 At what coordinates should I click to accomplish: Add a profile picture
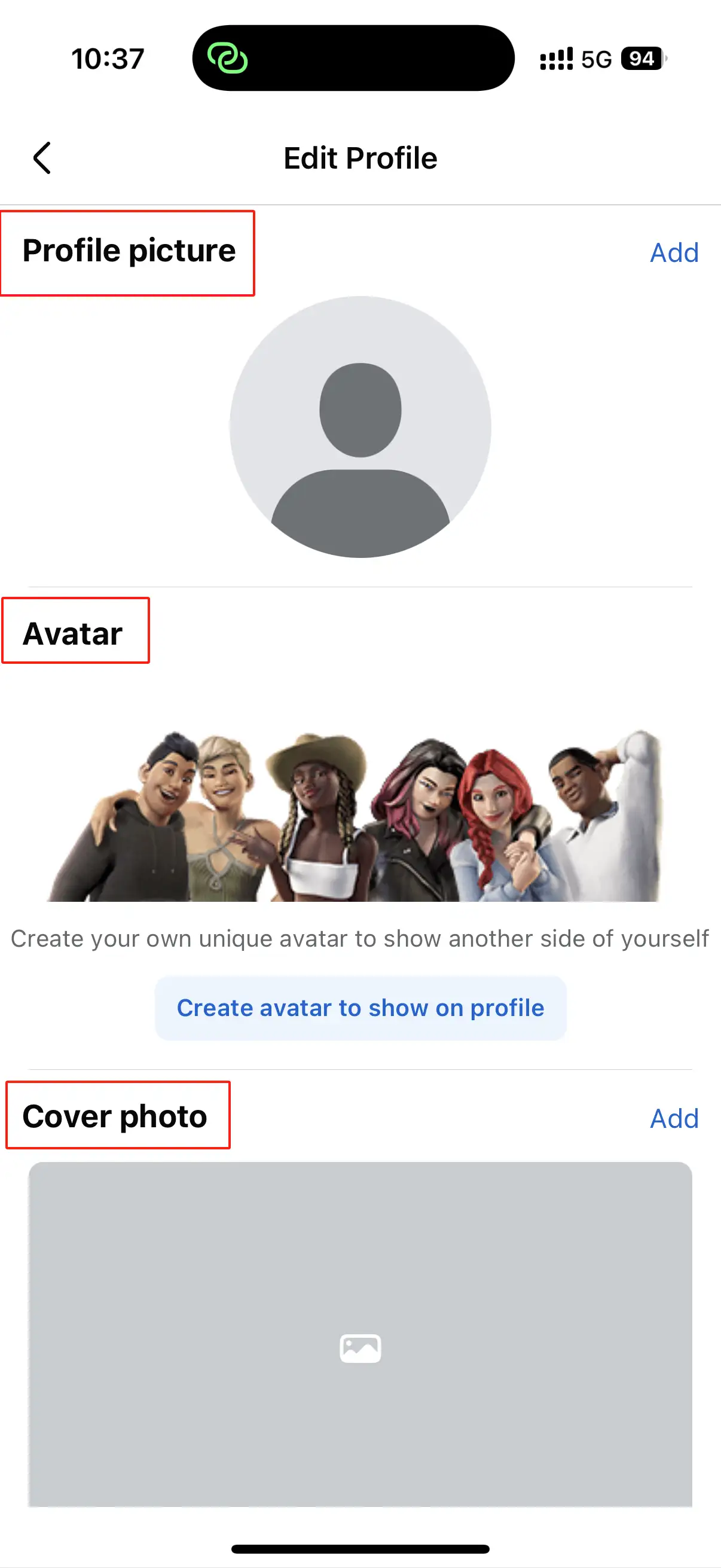[674, 252]
